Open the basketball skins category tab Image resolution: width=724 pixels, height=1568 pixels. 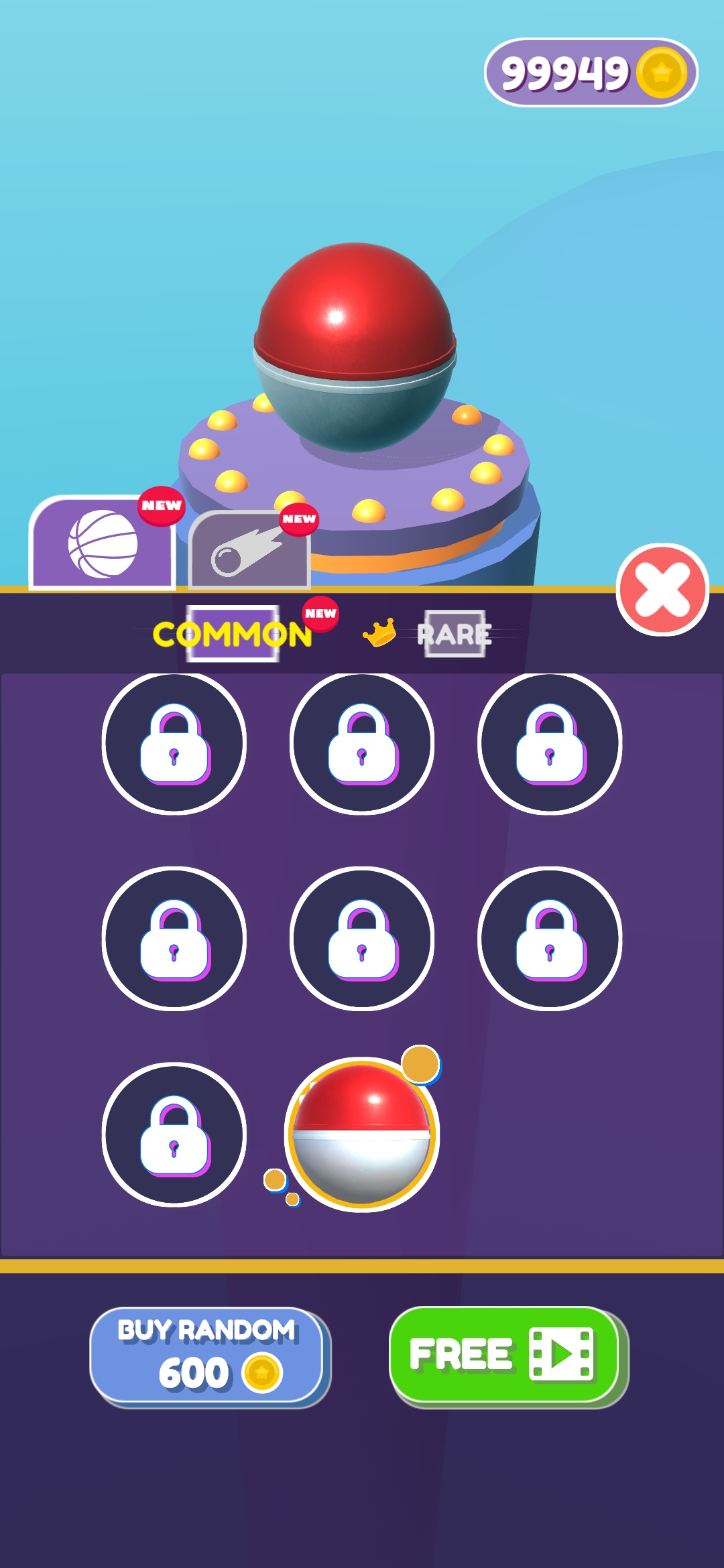click(103, 544)
